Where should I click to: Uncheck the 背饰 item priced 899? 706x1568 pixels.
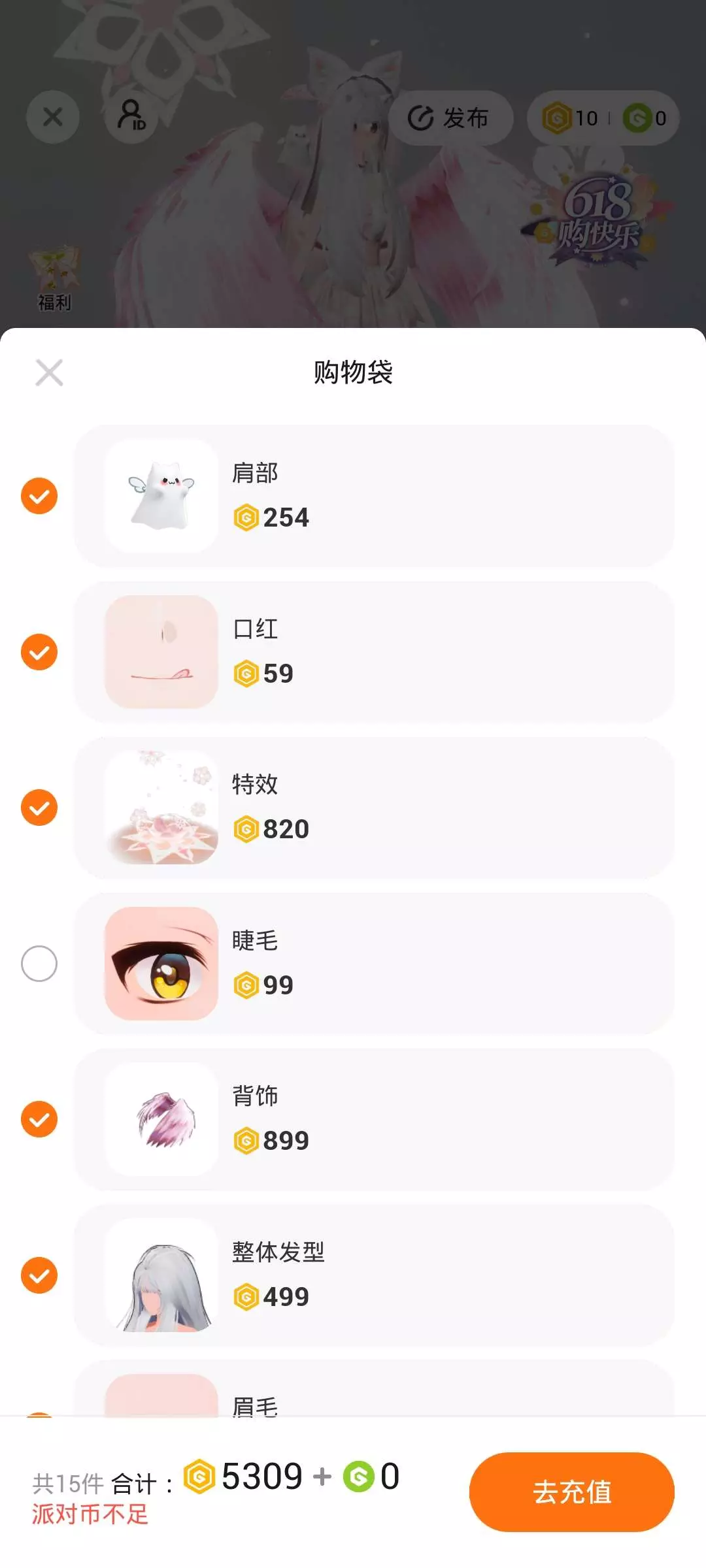click(x=39, y=1119)
